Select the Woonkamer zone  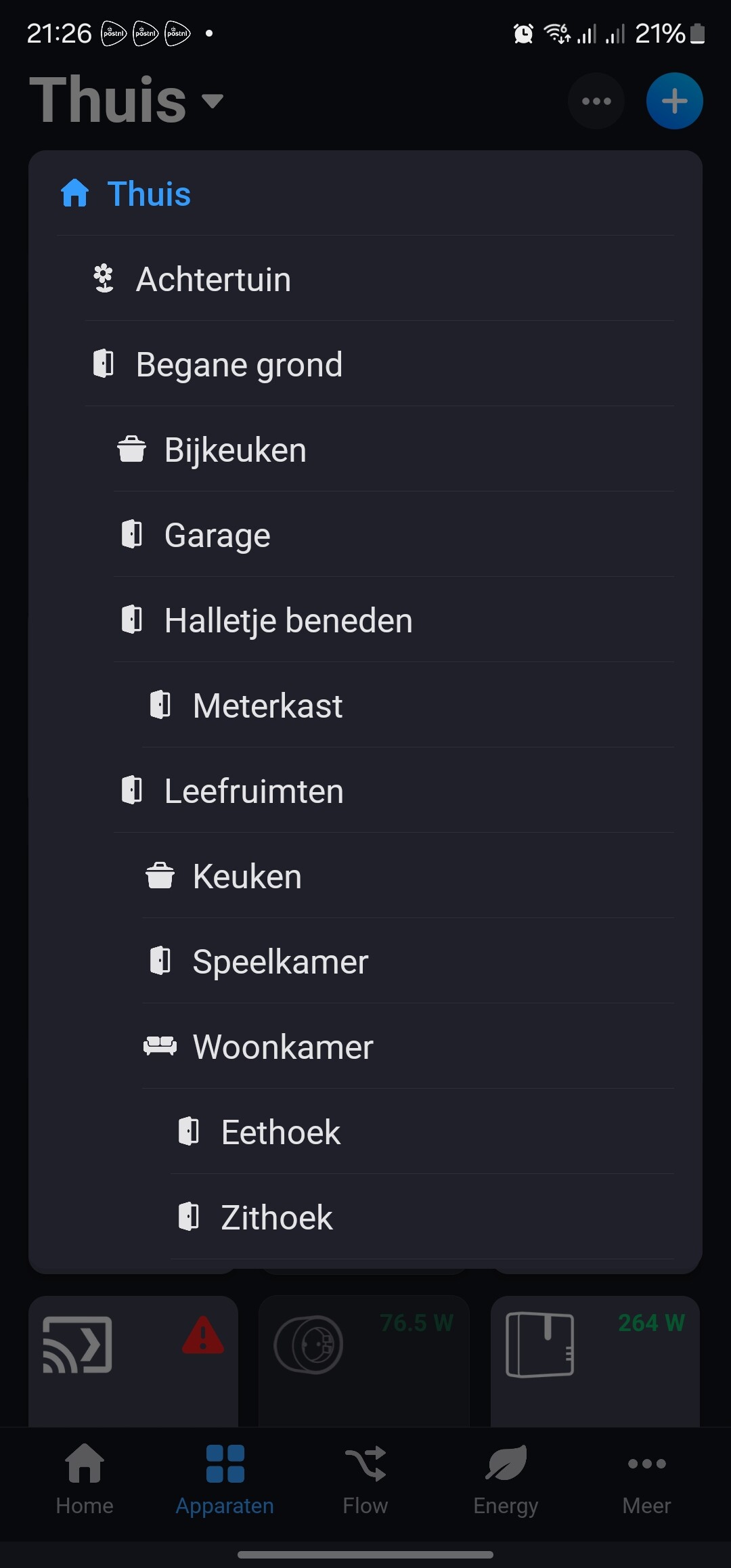pos(283,1047)
